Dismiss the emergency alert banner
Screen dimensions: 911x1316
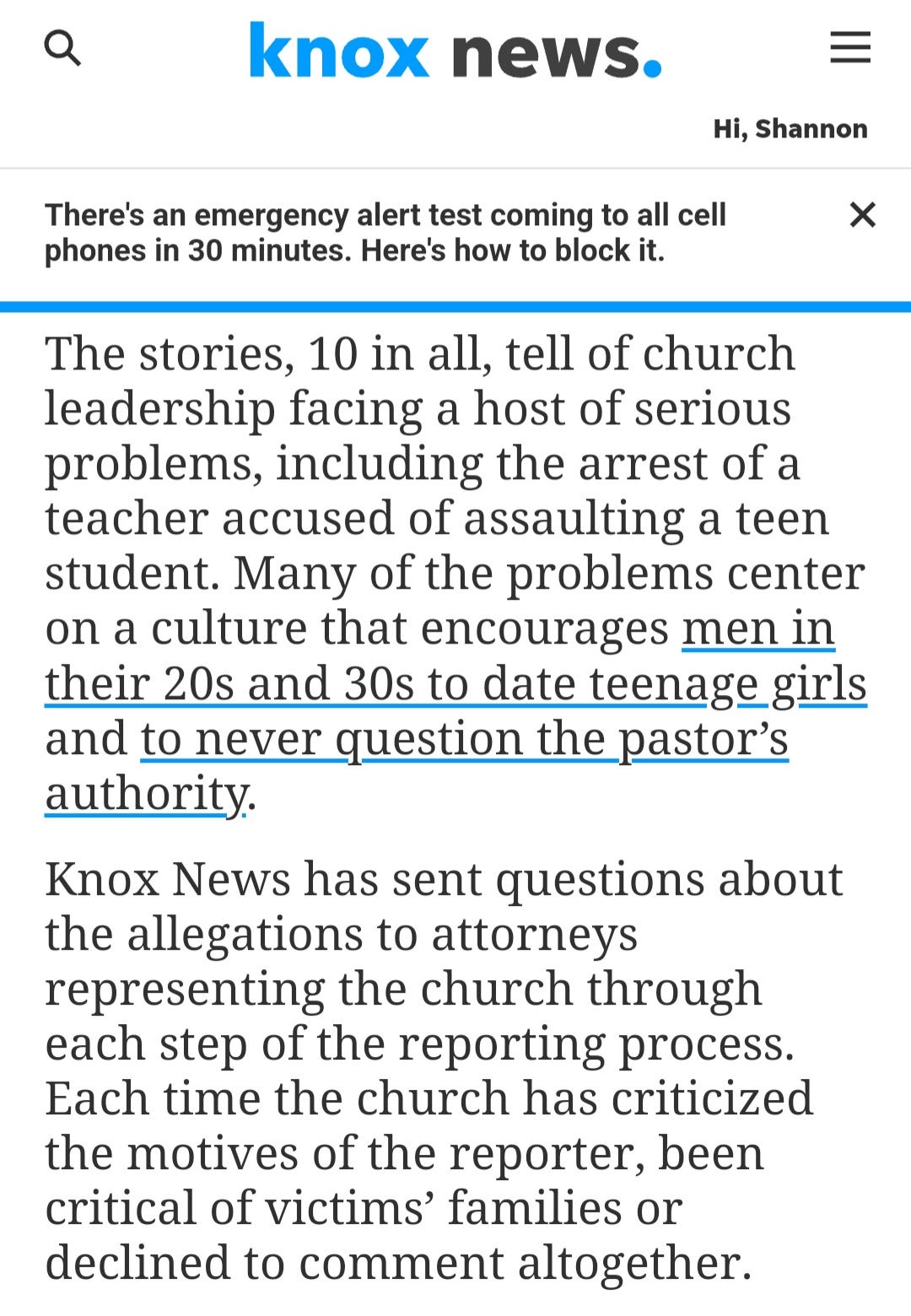pos(862,215)
